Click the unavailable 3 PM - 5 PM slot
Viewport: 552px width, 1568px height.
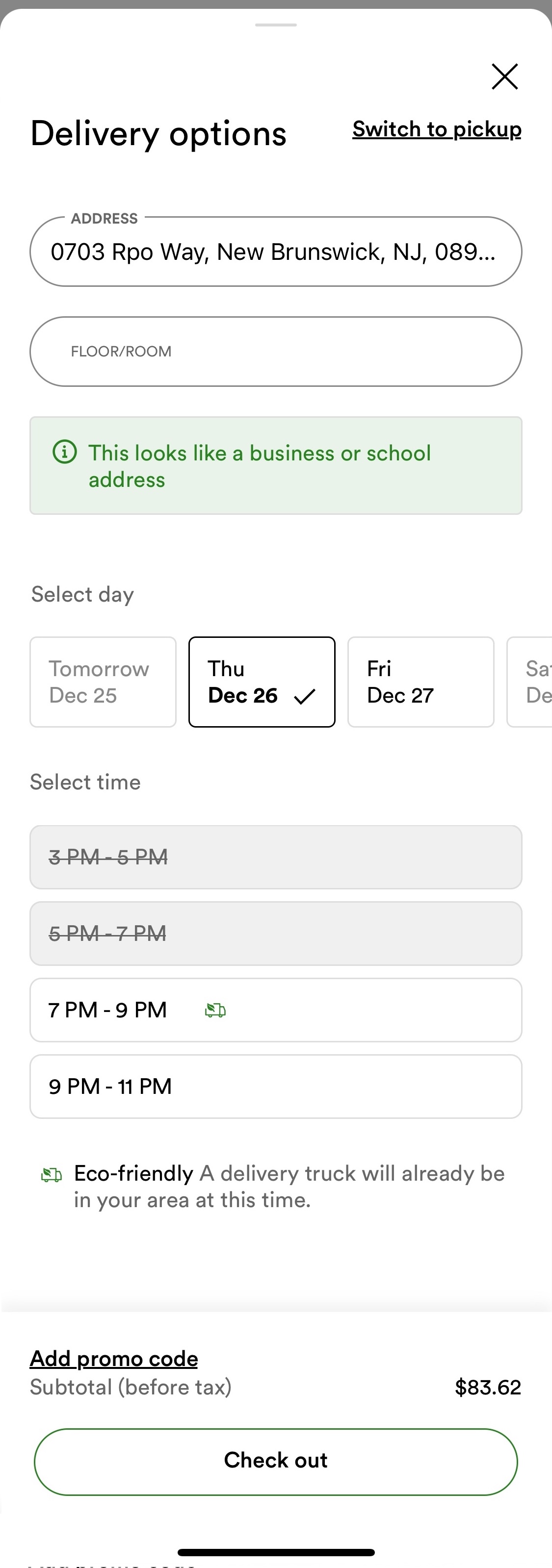click(x=275, y=857)
